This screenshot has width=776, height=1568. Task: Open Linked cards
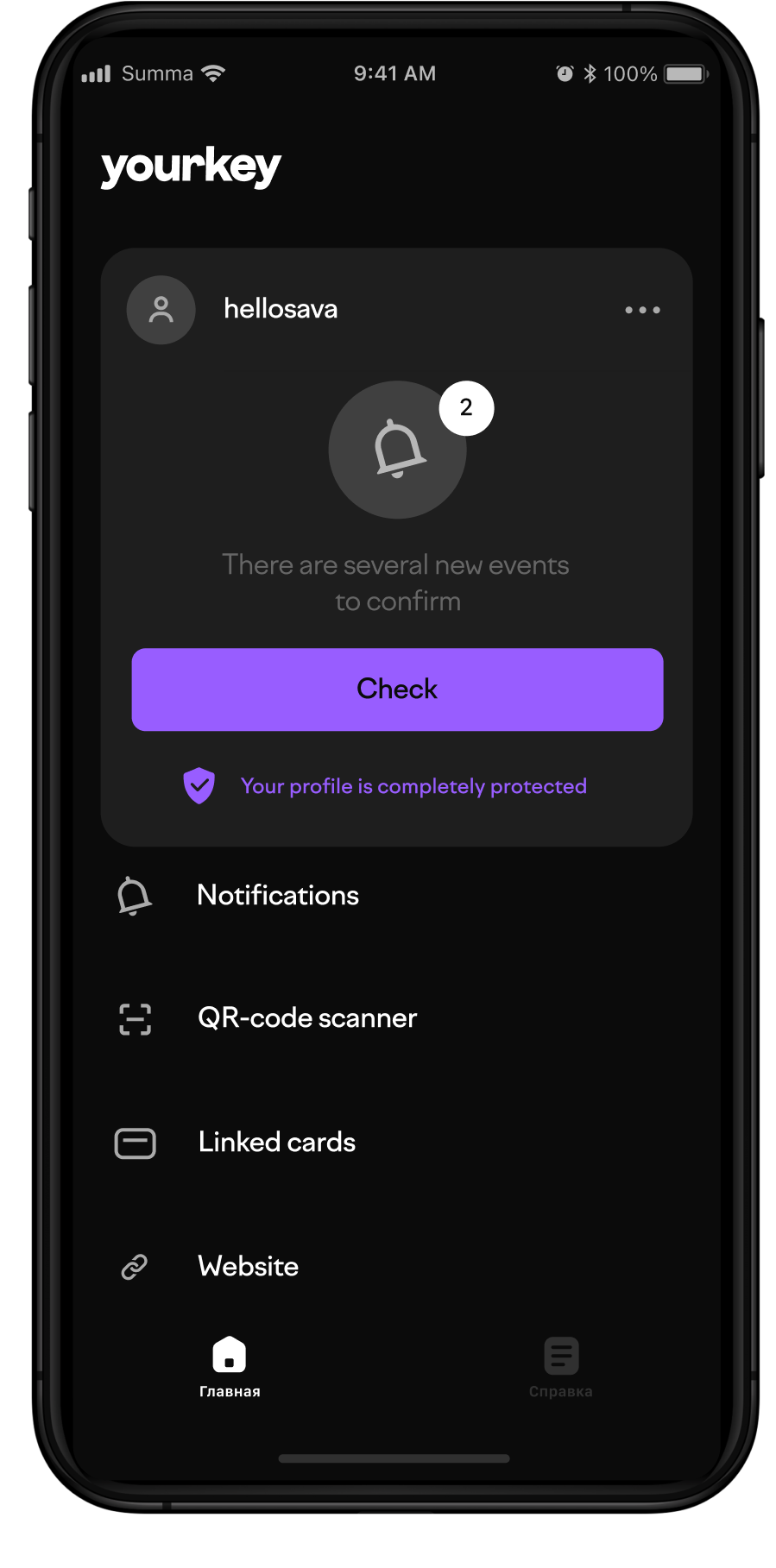276,1143
